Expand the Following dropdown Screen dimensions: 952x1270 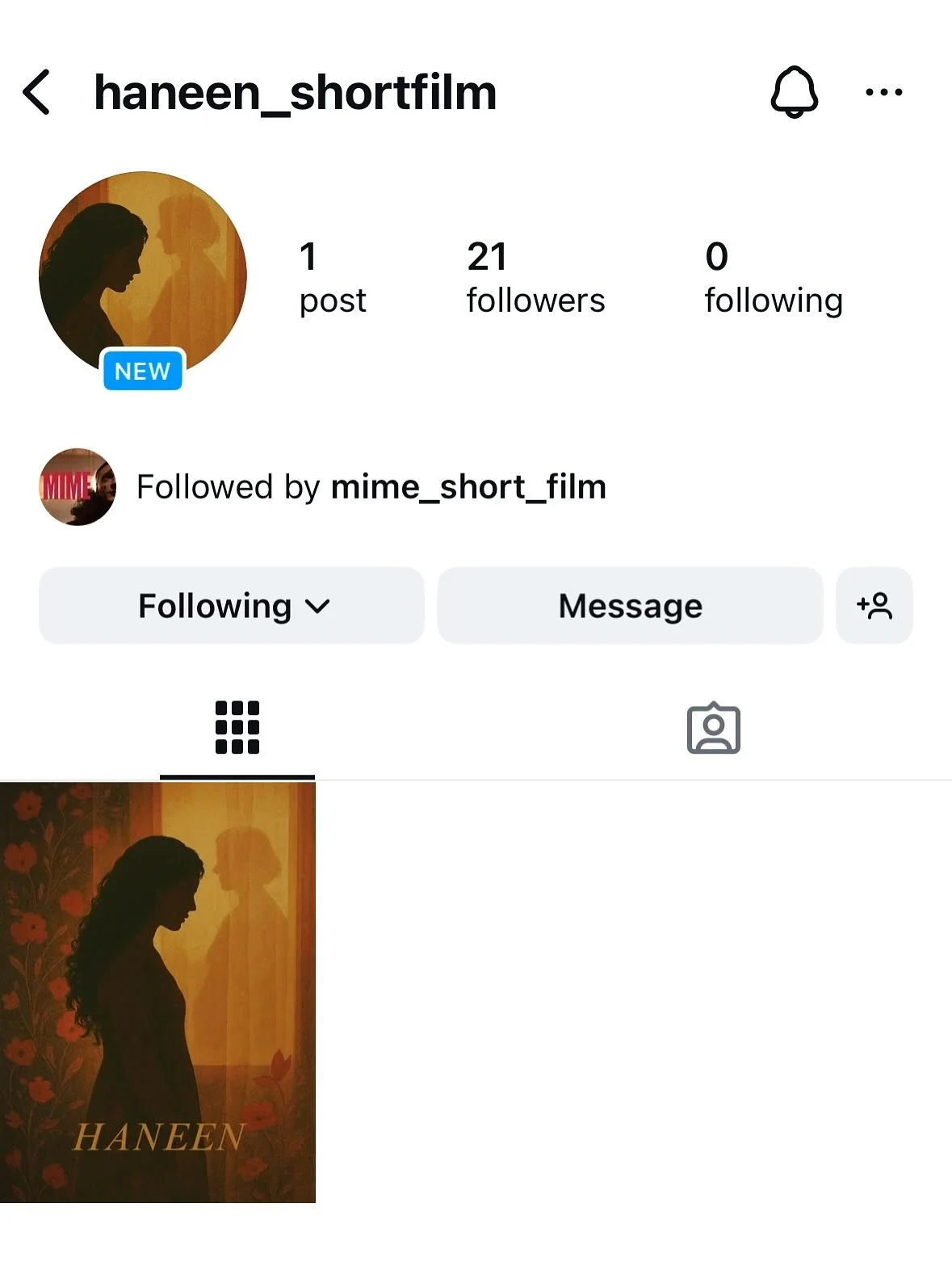pyautogui.click(x=232, y=606)
